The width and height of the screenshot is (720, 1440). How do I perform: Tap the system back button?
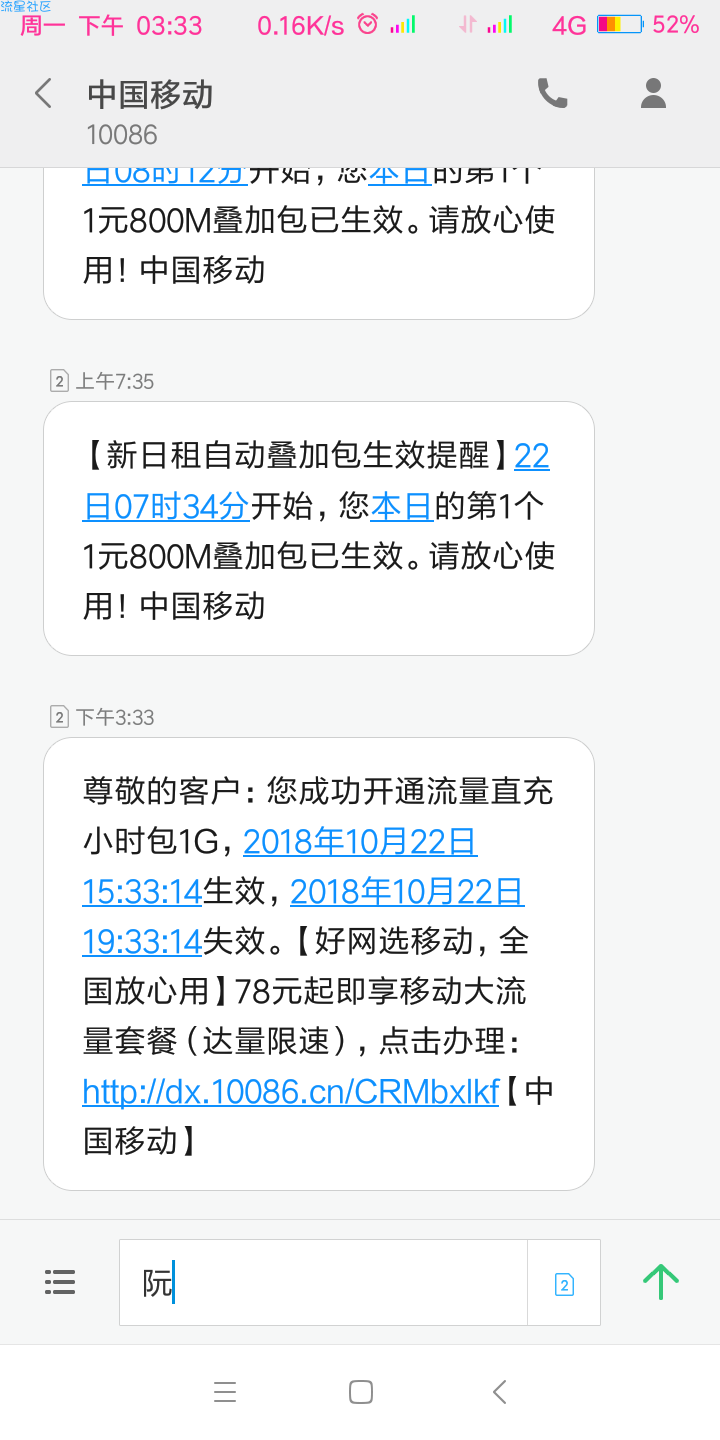pyautogui.click(x=500, y=1392)
